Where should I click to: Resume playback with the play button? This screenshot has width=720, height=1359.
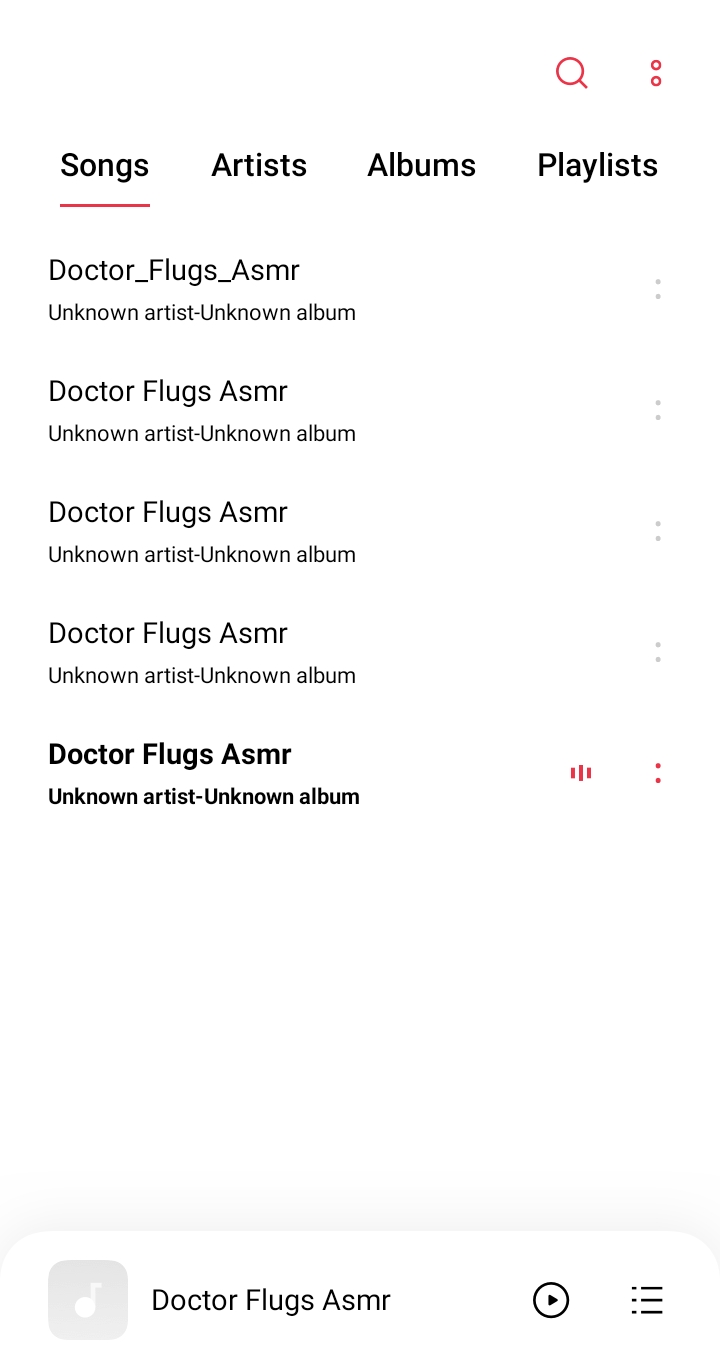tap(551, 1300)
